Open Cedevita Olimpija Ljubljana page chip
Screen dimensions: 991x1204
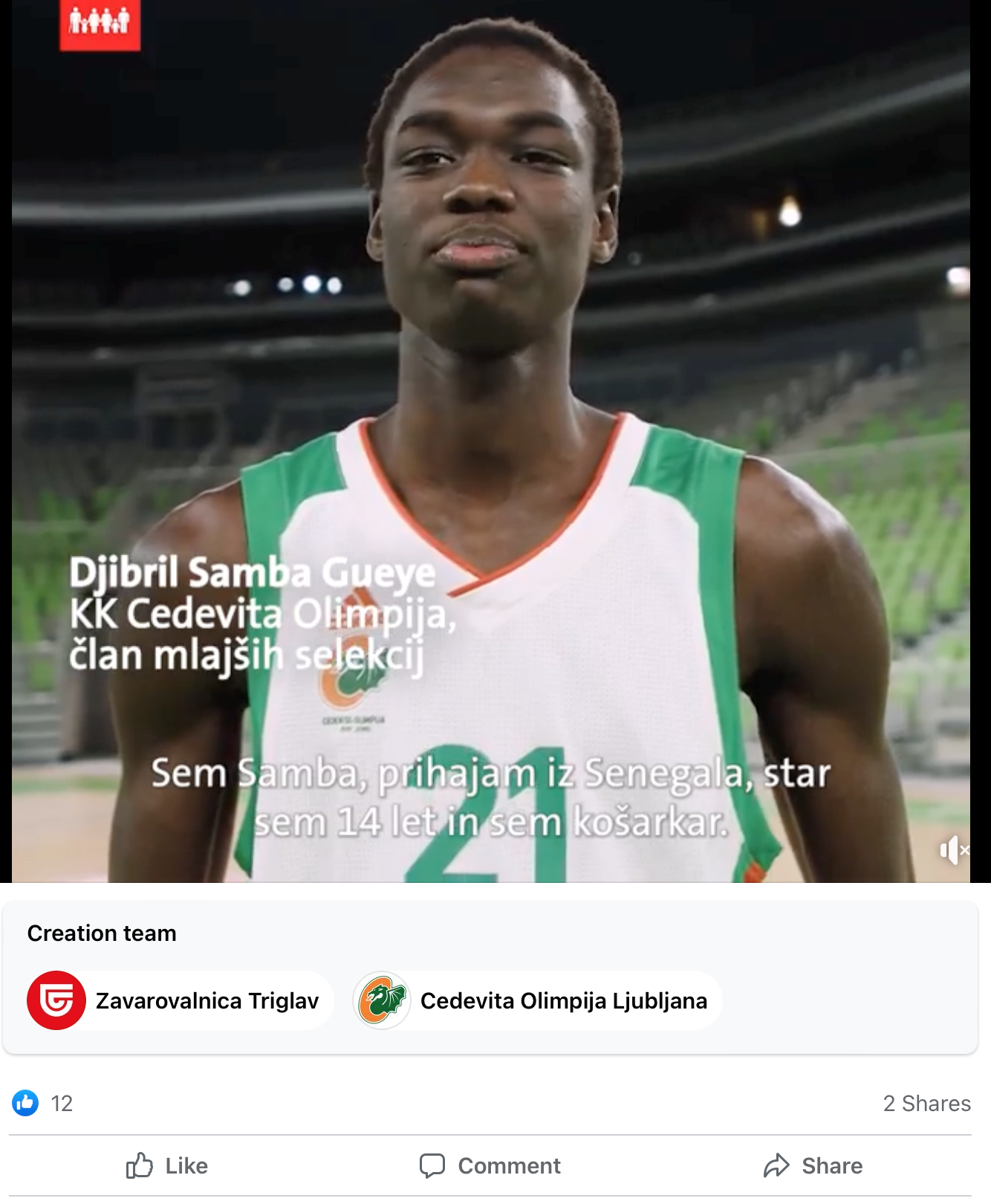point(535,1000)
